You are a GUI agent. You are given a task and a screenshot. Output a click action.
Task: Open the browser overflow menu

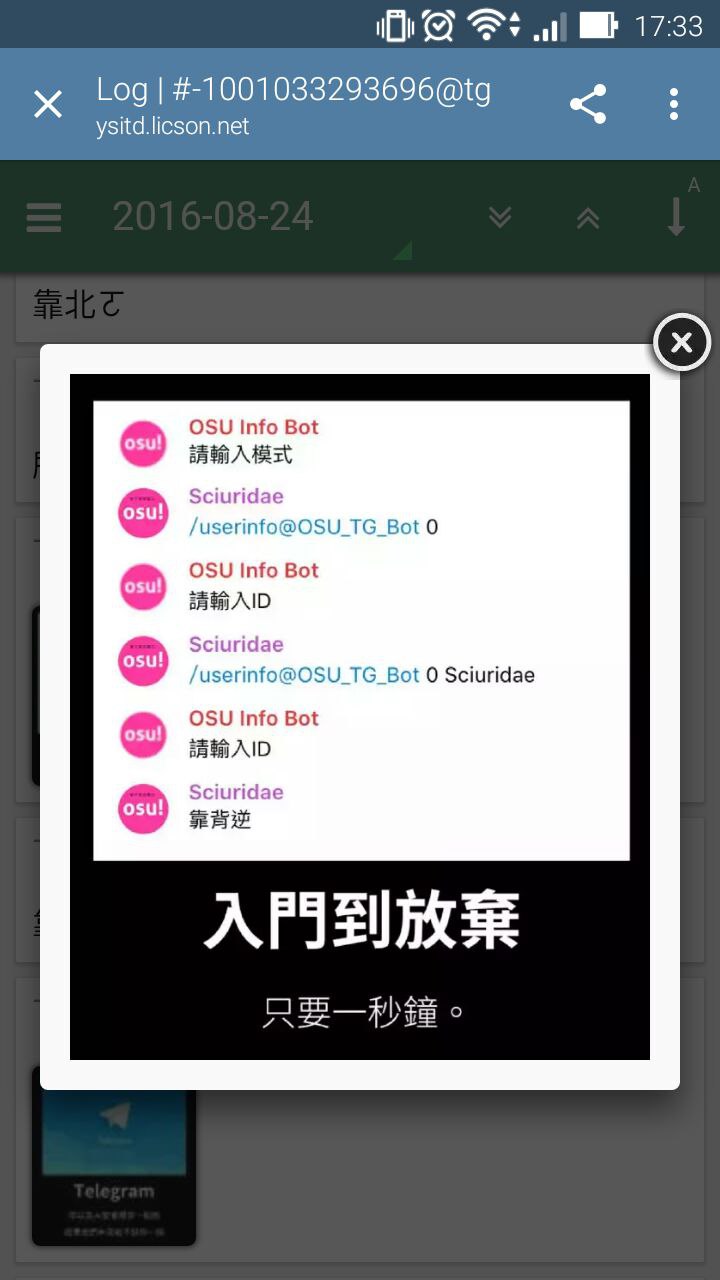674,104
